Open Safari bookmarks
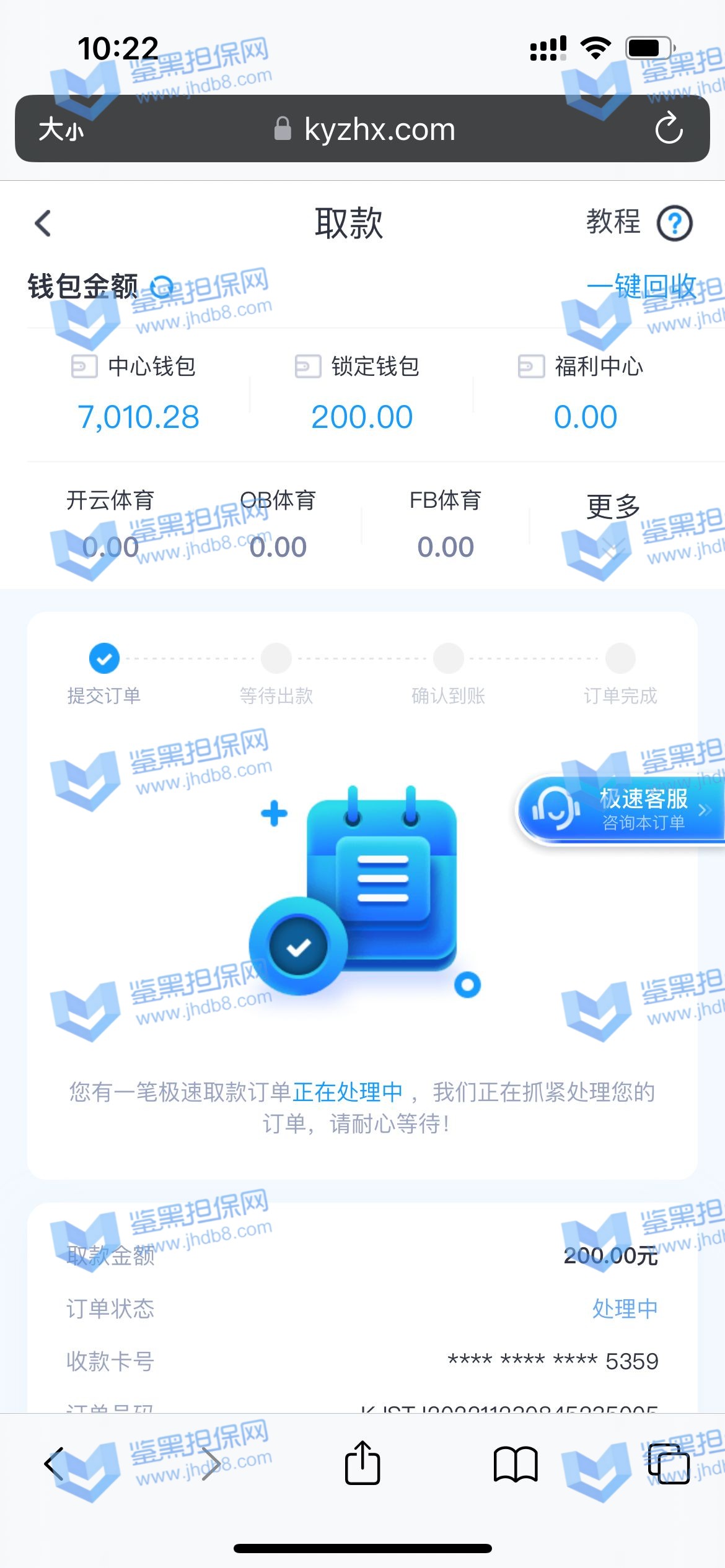This screenshot has width=725, height=1568. point(515,1465)
